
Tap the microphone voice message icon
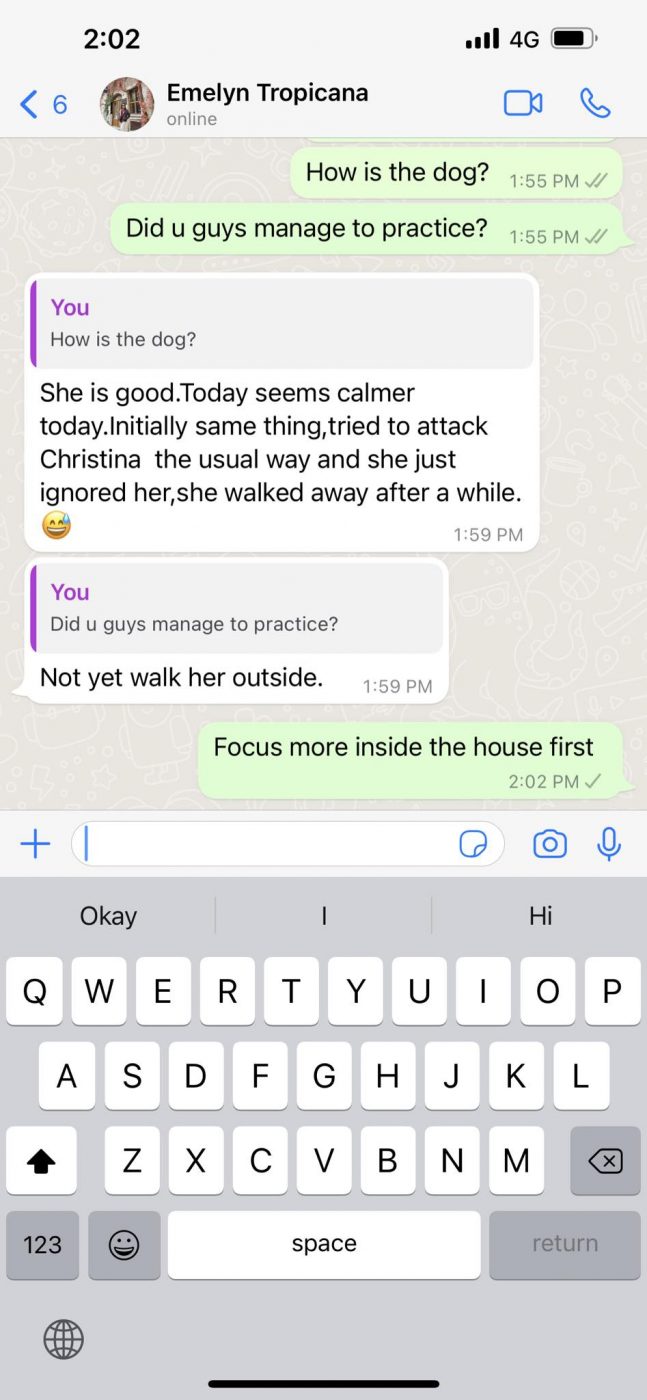click(608, 844)
